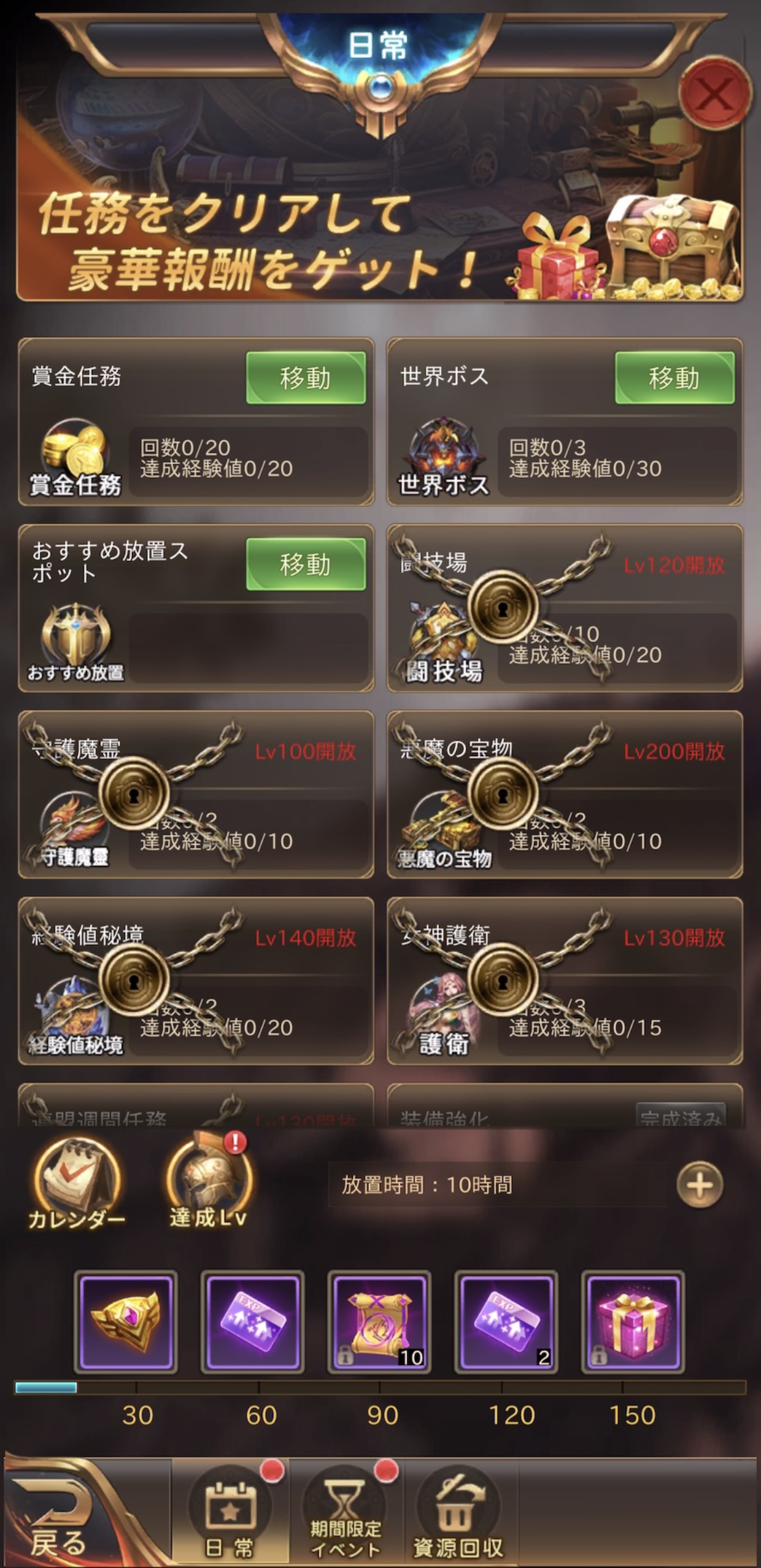Tap the 30-point crown reward
The width and height of the screenshot is (761, 1568).
point(126,1321)
